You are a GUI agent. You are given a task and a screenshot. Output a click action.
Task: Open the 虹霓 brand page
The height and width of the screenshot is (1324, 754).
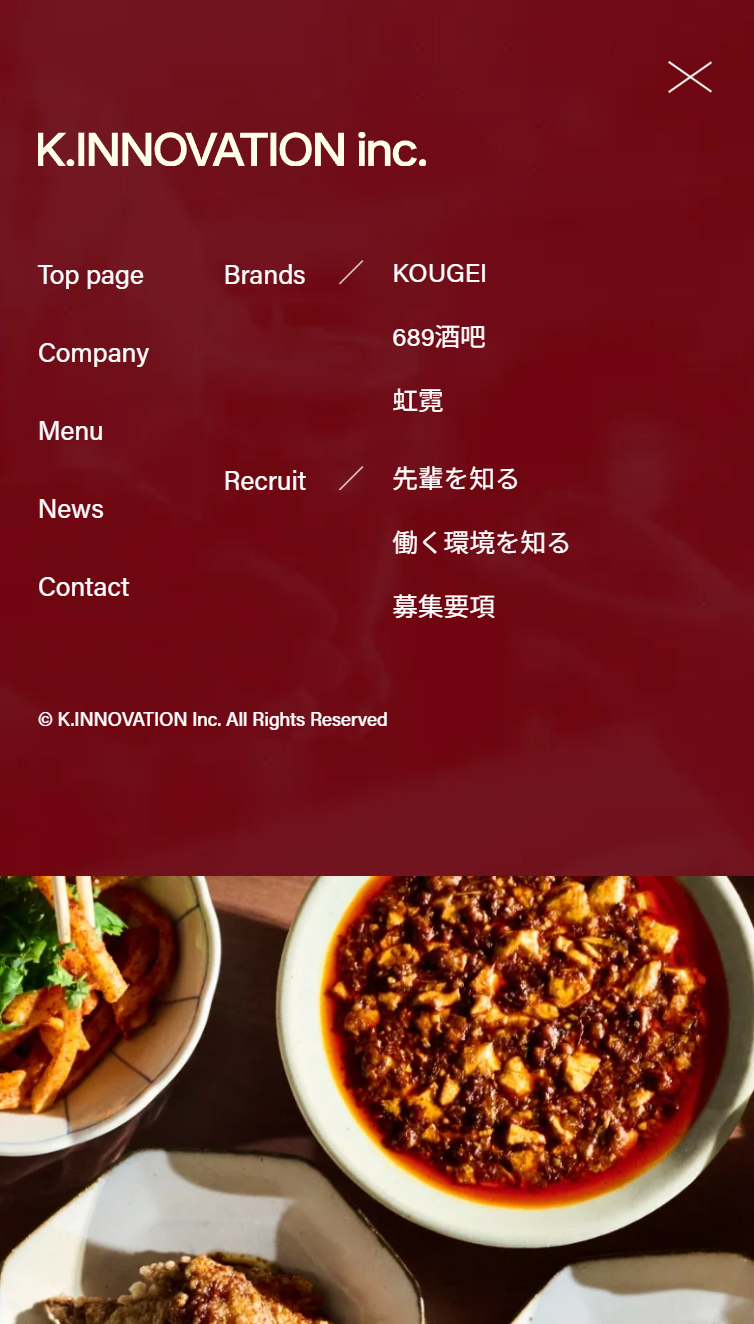tap(418, 402)
